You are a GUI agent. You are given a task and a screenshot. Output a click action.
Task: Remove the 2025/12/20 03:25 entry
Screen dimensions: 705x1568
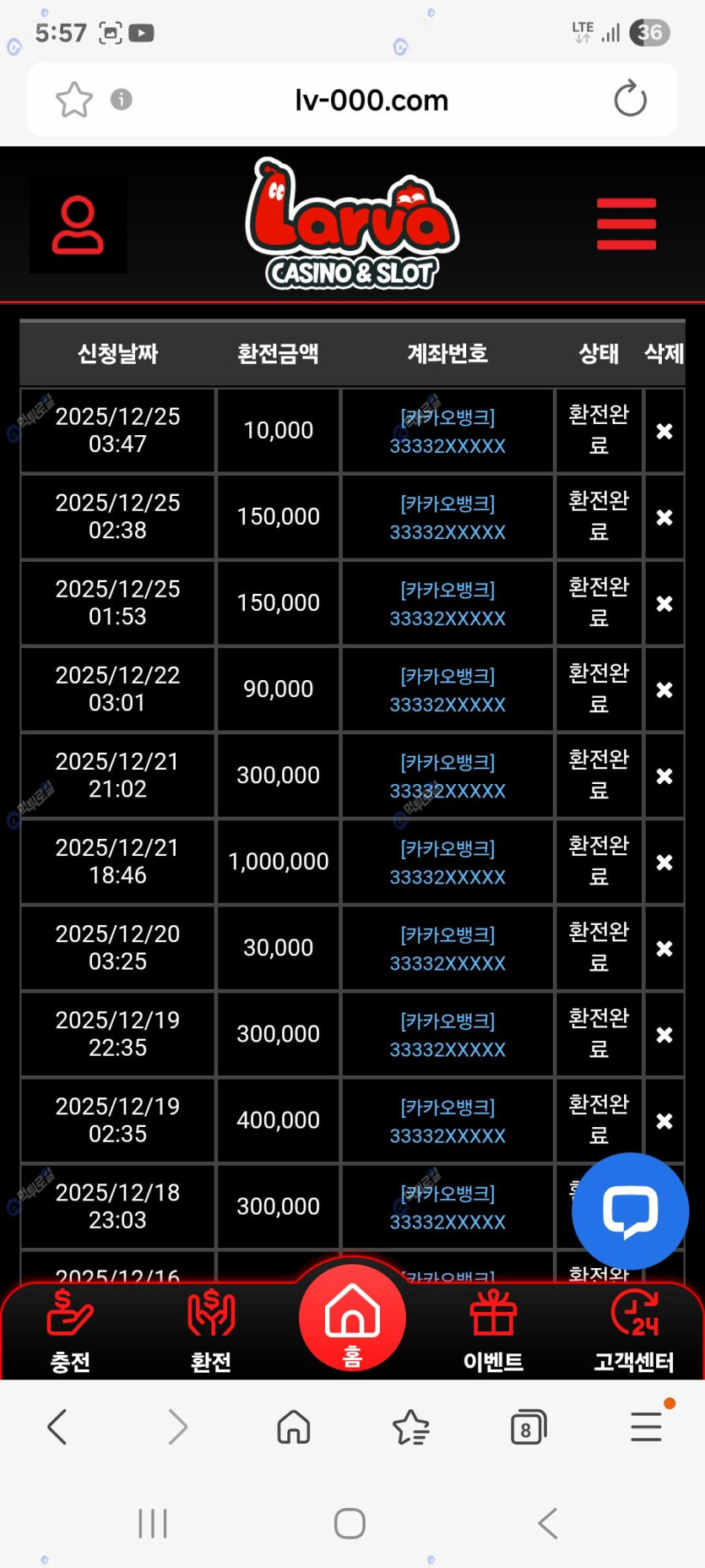[664, 949]
